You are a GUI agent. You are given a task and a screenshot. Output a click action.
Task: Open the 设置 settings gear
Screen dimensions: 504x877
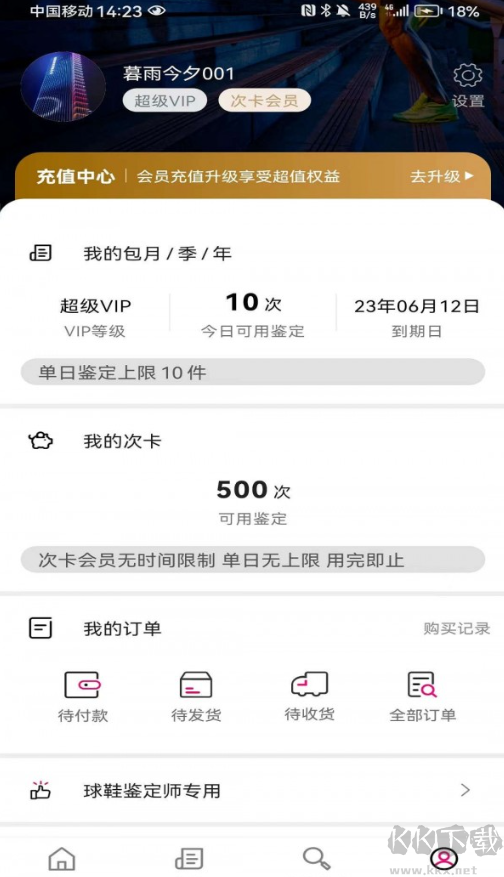pos(468,86)
